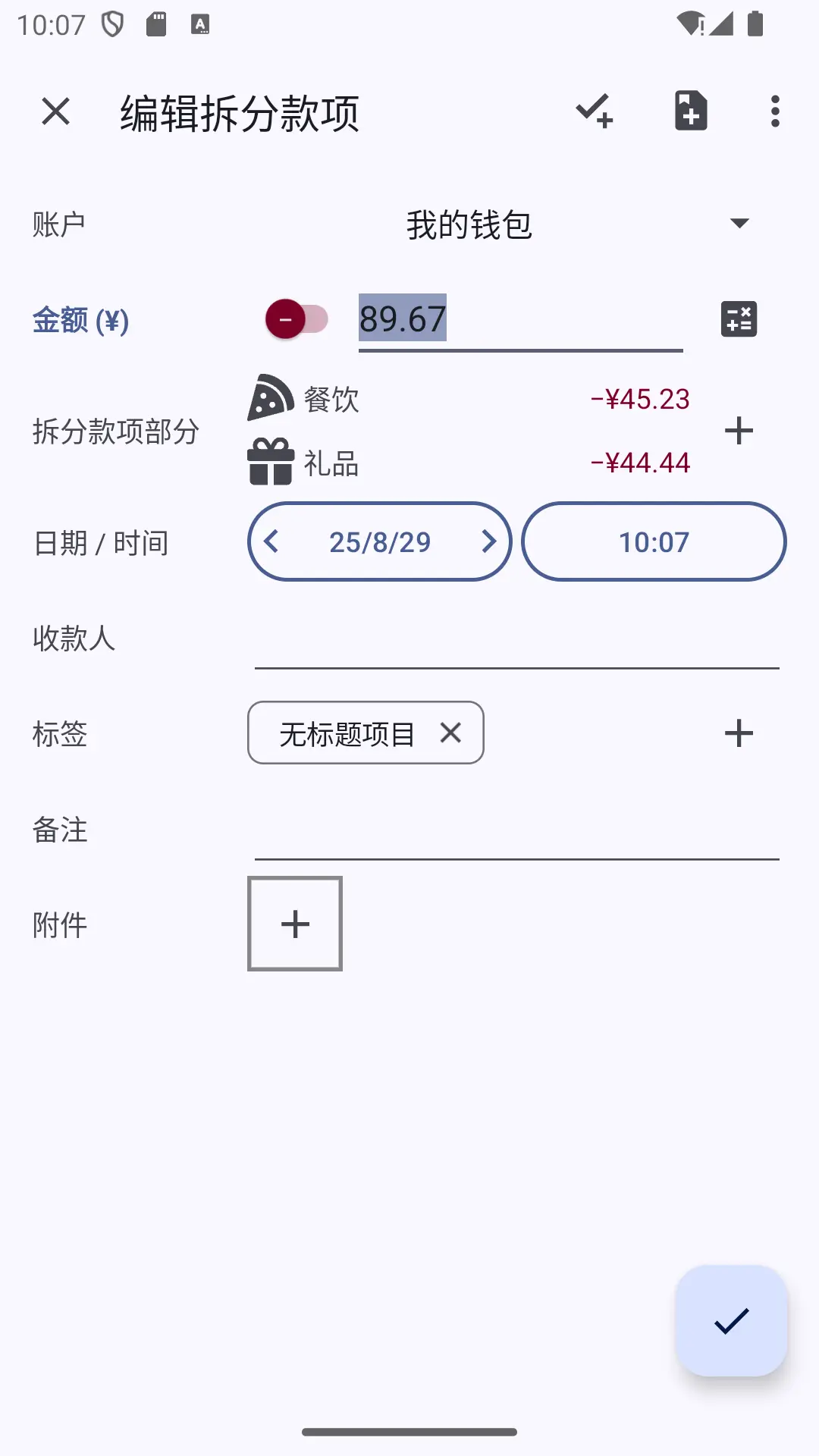Open the account dropdown showing 我的钱包
Viewport: 819px width, 1456px height.
pyautogui.click(x=516, y=224)
